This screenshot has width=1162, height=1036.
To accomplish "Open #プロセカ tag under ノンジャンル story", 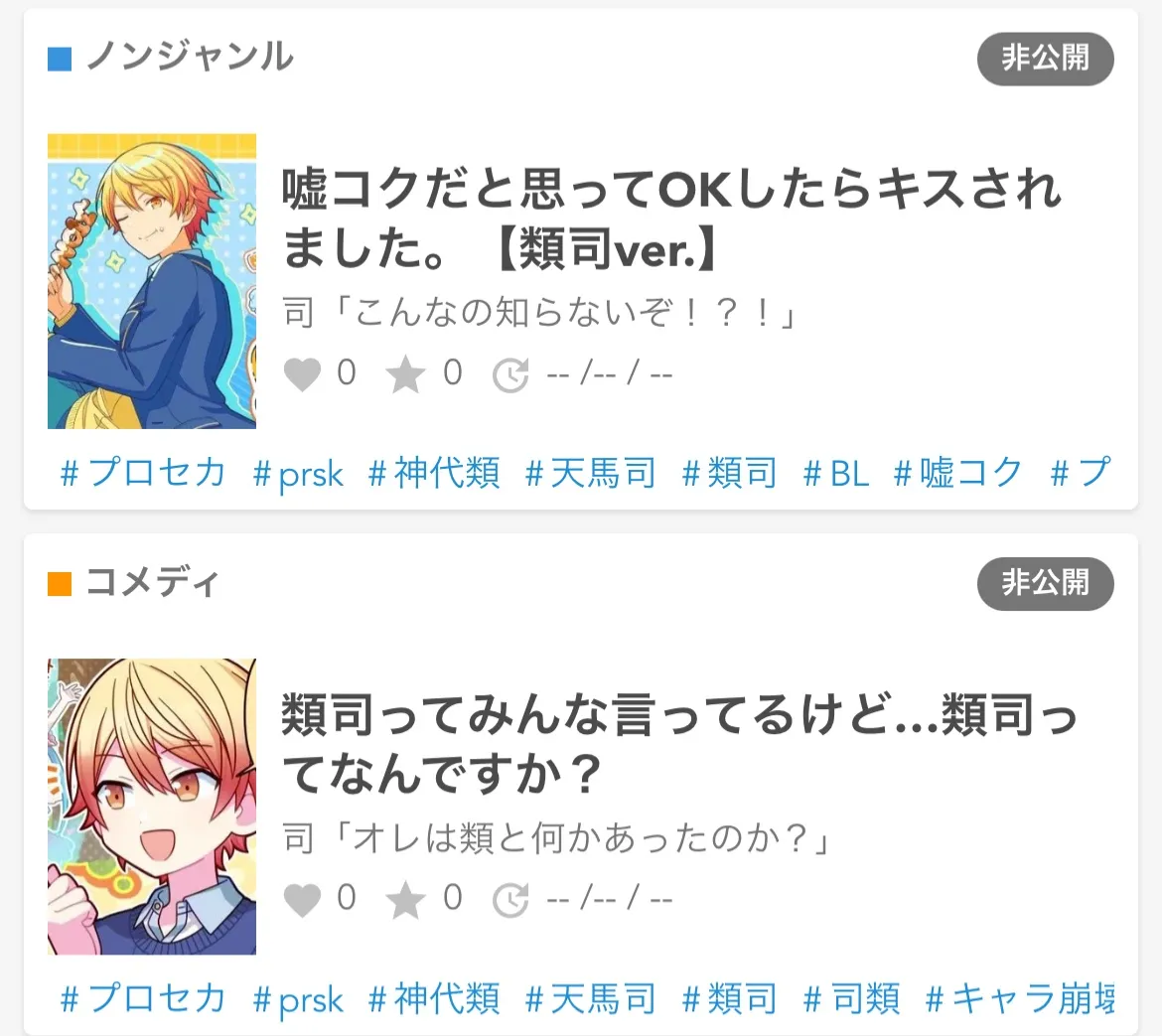I will (x=143, y=473).
